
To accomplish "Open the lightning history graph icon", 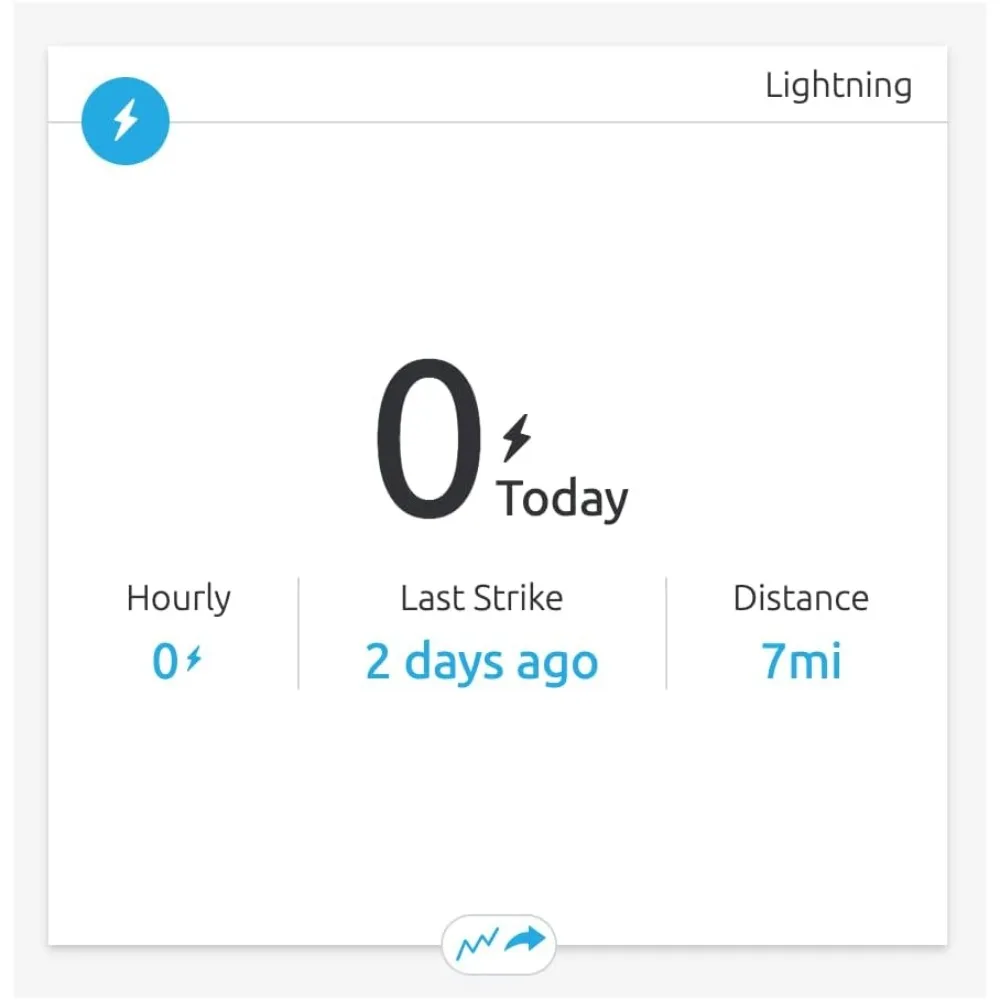I will pos(476,944).
